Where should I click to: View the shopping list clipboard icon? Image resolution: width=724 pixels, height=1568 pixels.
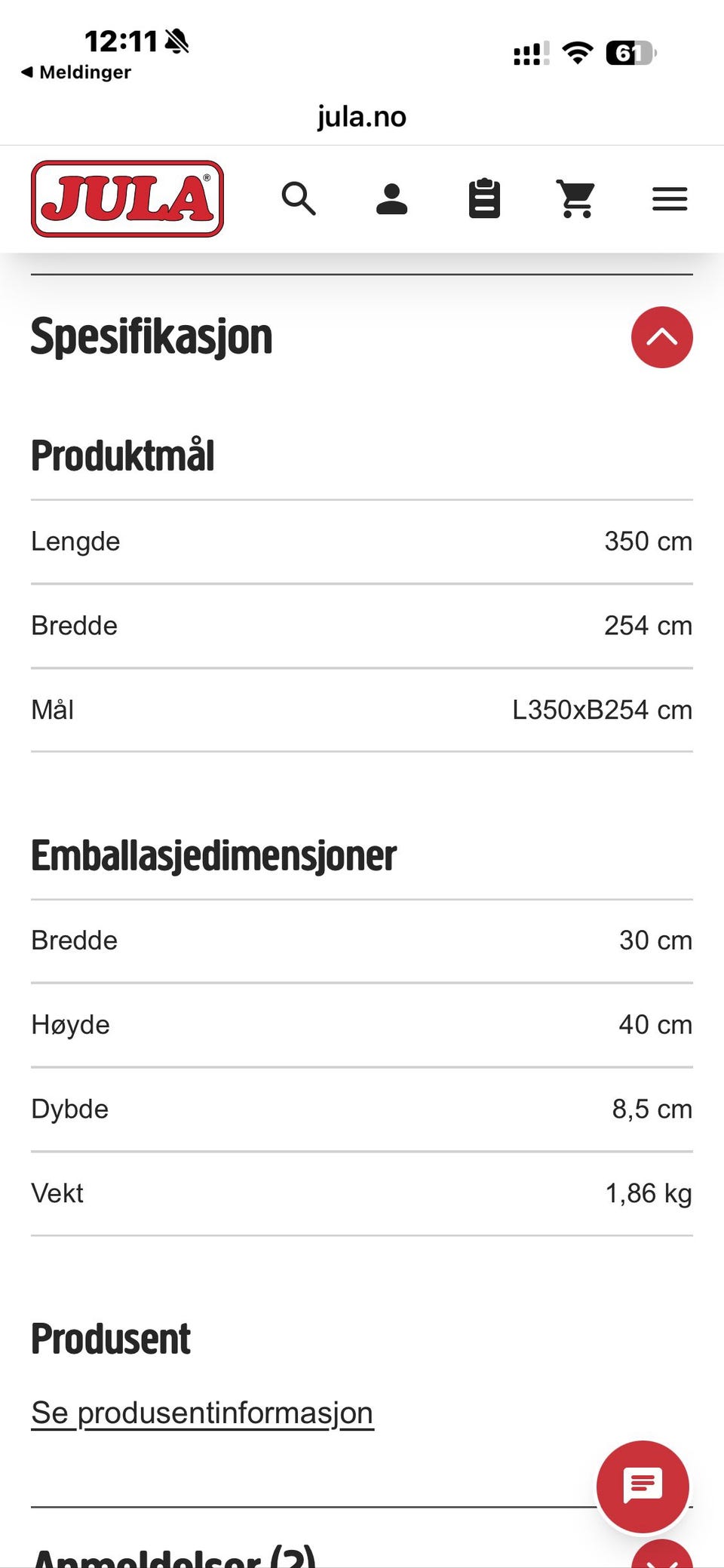(484, 198)
